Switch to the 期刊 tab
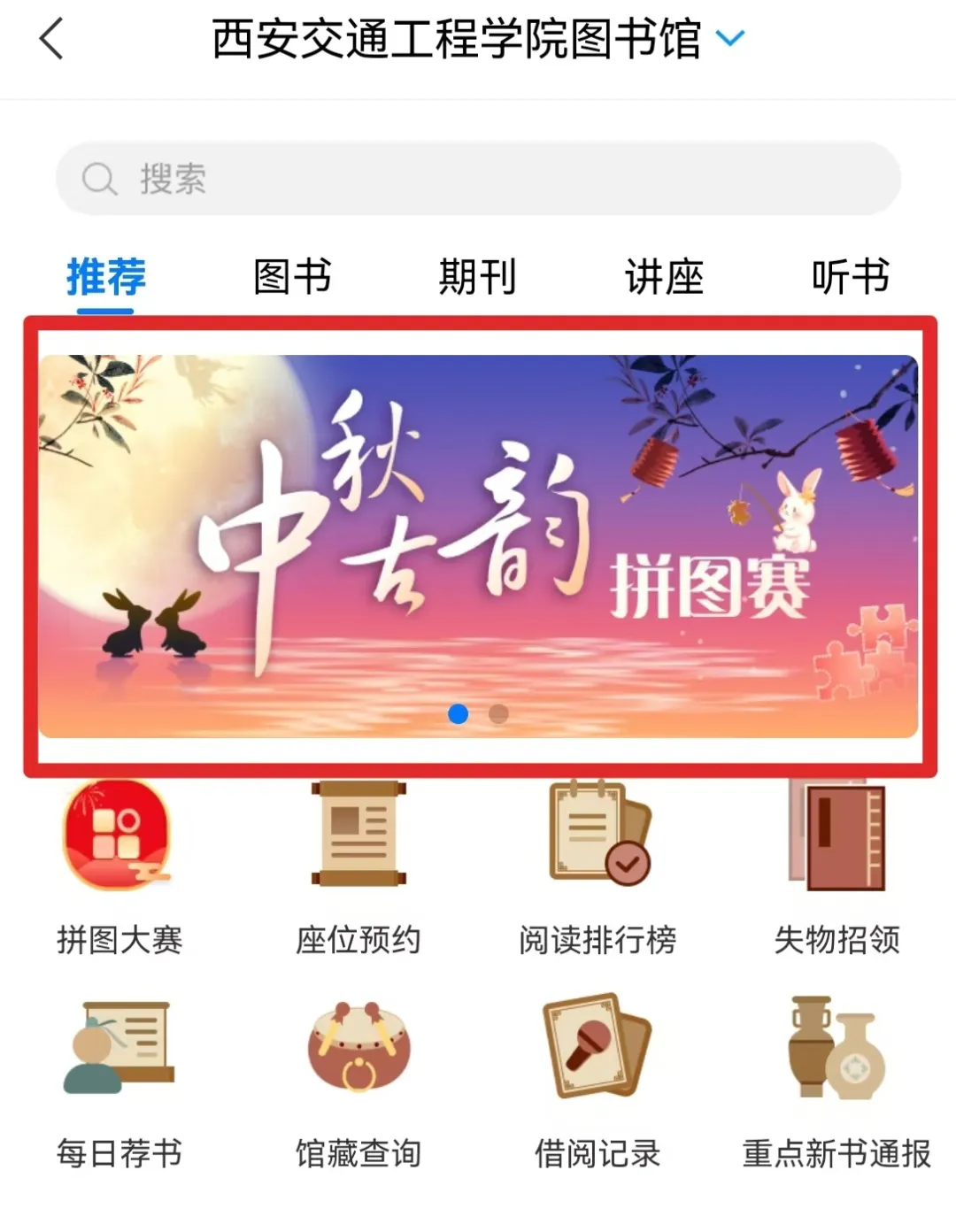This screenshot has height=1232, width=956. click(x=478, y=277)
